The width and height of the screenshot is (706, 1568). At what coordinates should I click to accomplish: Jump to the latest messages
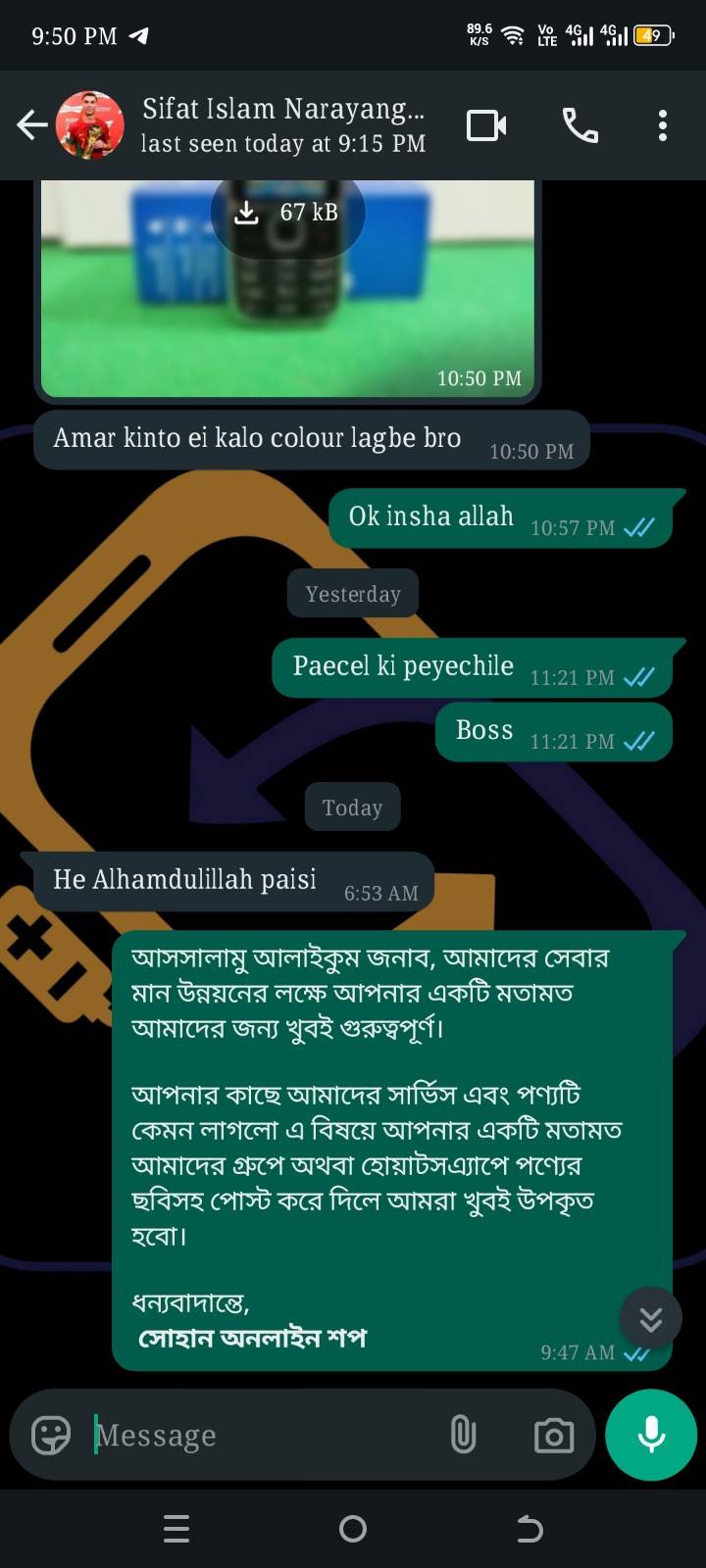click(x=650, y=1320)
